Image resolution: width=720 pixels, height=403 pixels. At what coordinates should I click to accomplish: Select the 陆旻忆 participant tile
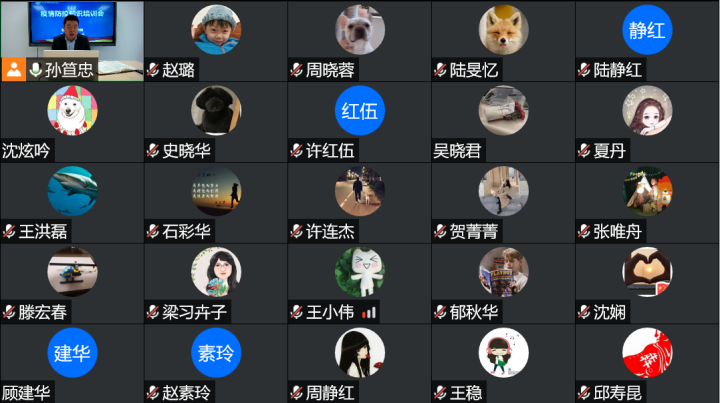(x=503, y=40)
